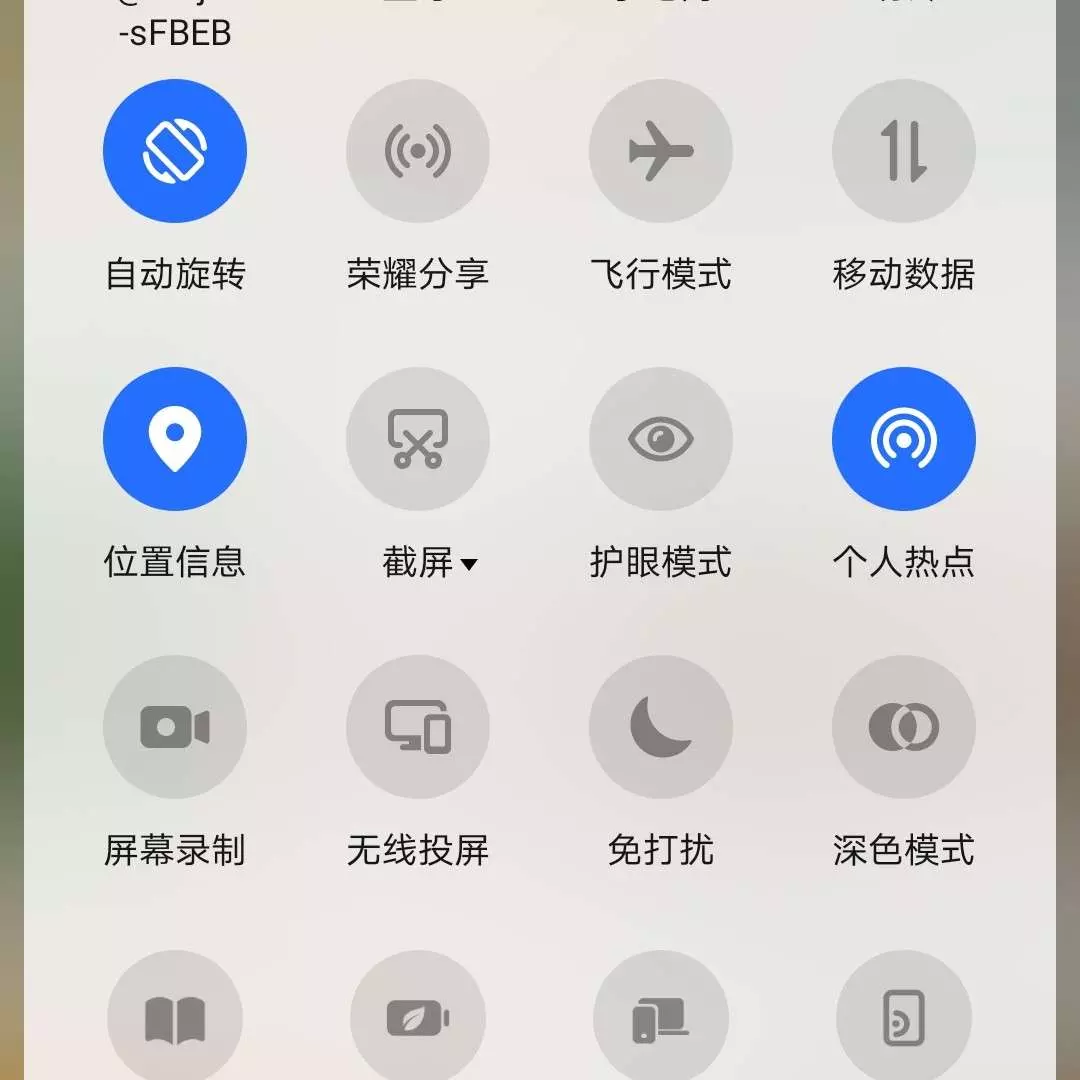This screenshot has width=1080, height=1080.
Task: Toggle the power saving battery-leaf icon
Action: click(418, 1018)
